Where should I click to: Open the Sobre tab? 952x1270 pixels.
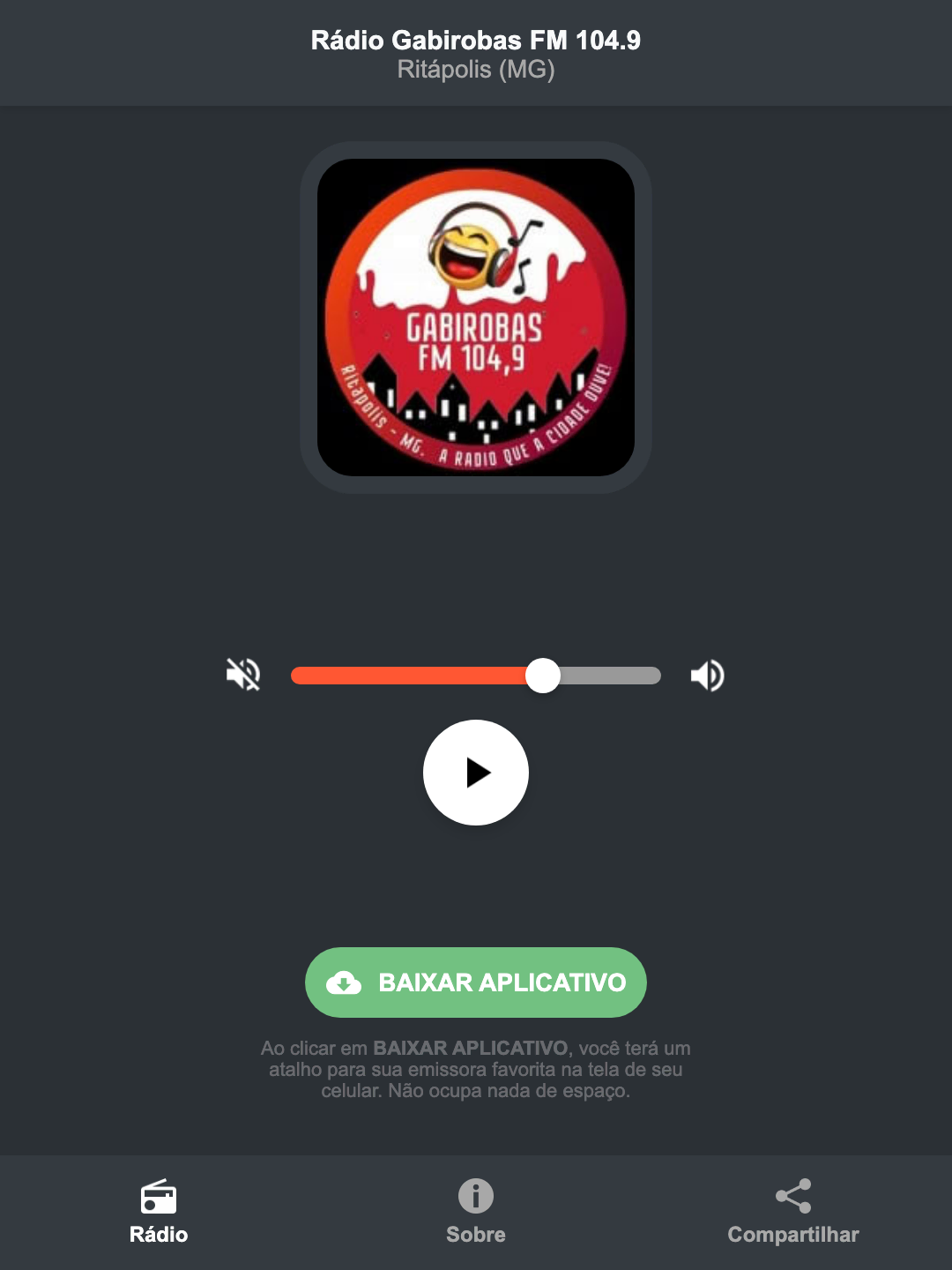475,1213
